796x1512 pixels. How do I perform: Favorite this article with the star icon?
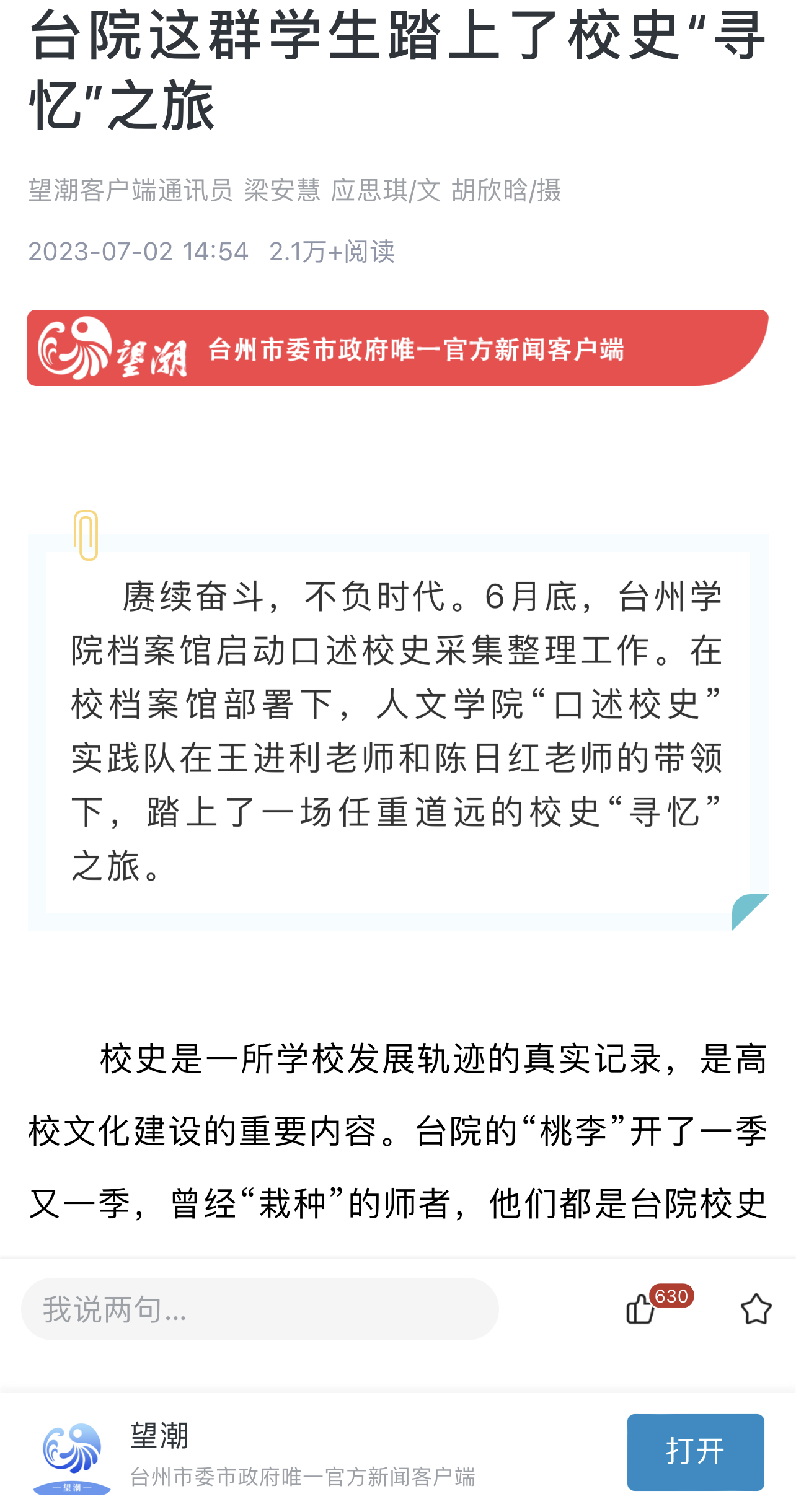click(x=756, y=1309)
